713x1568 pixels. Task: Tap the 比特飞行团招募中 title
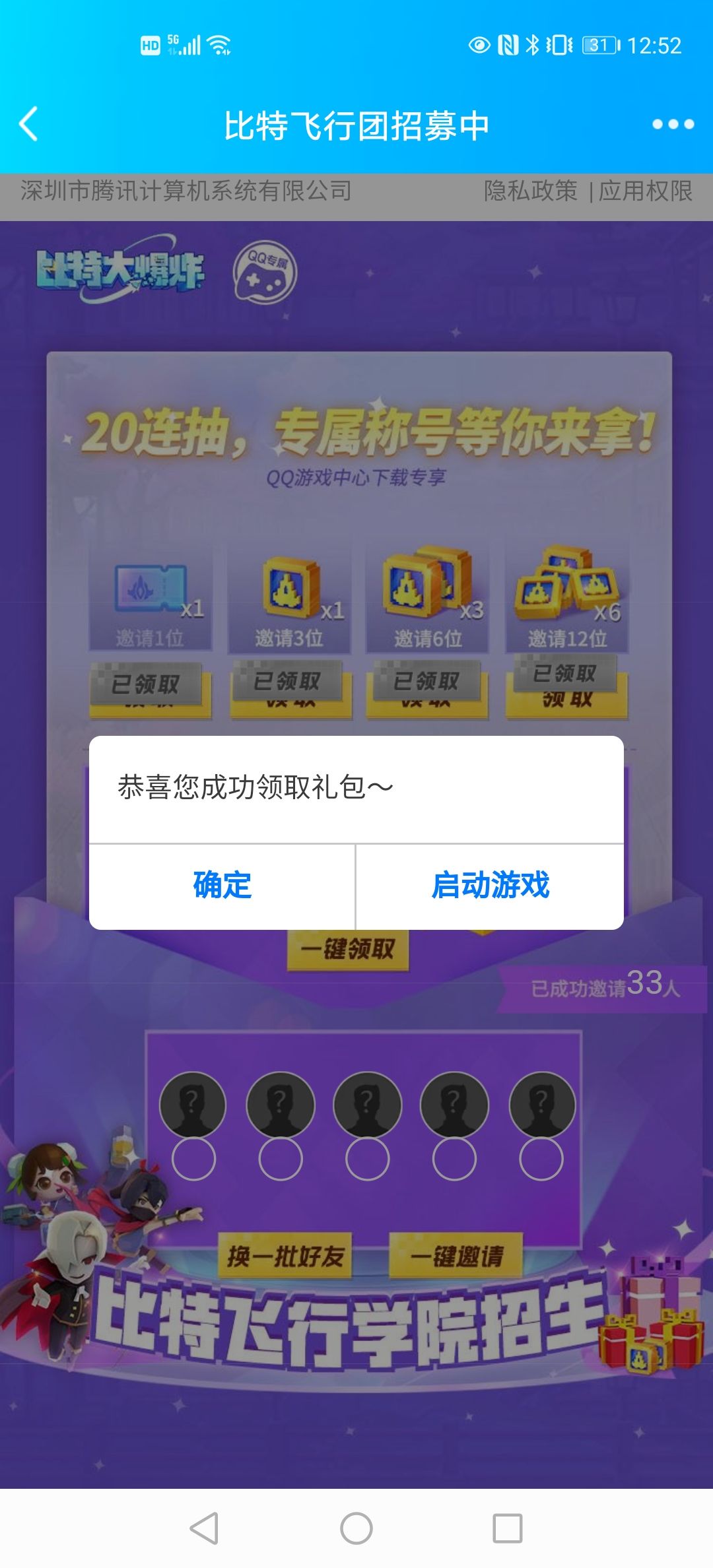pyautogui.click(x=356, y=124)
